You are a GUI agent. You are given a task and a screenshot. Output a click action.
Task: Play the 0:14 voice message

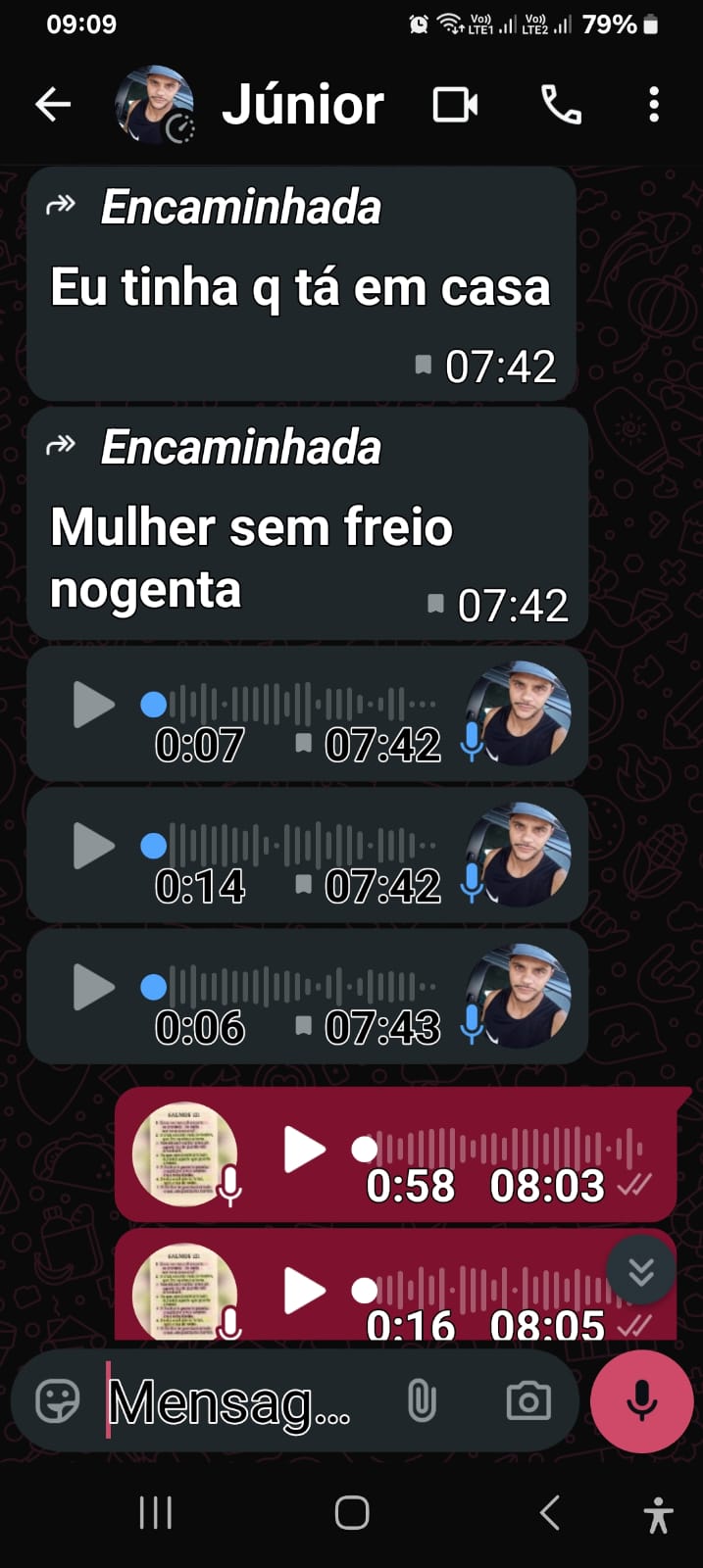tap(94, 846)
